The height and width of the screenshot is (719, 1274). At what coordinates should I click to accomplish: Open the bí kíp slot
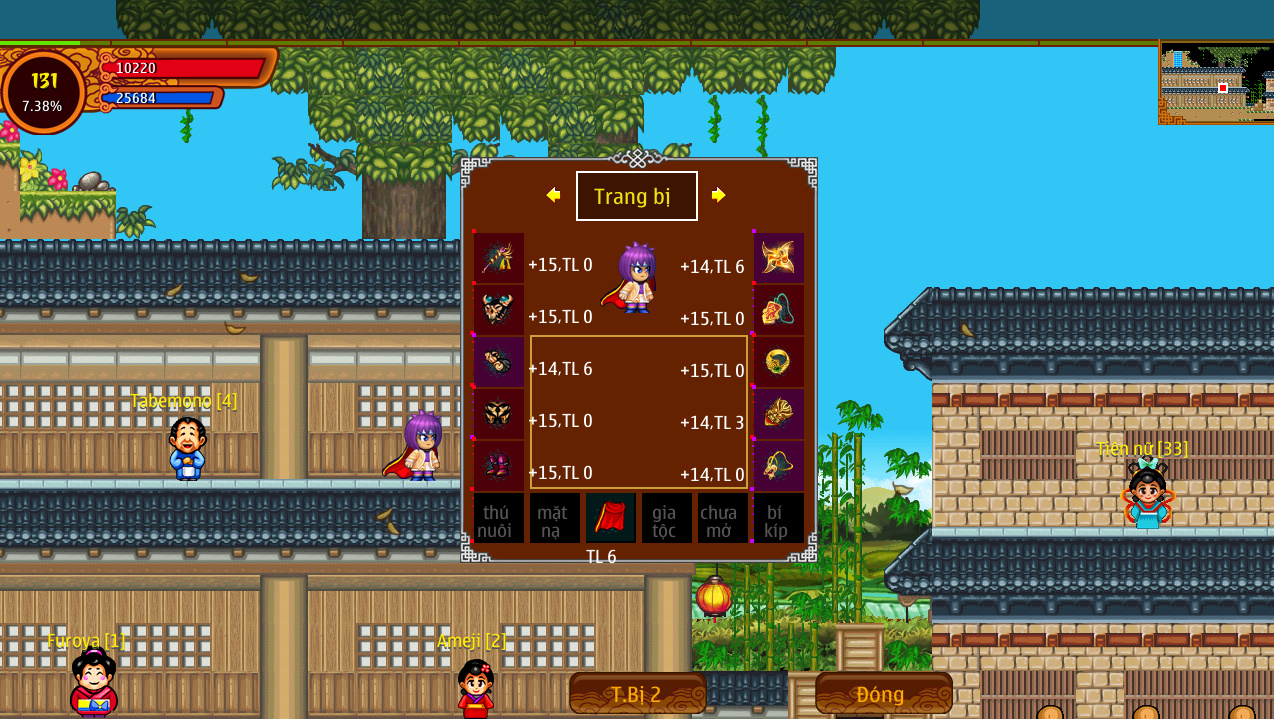click(x=778, y=518)
